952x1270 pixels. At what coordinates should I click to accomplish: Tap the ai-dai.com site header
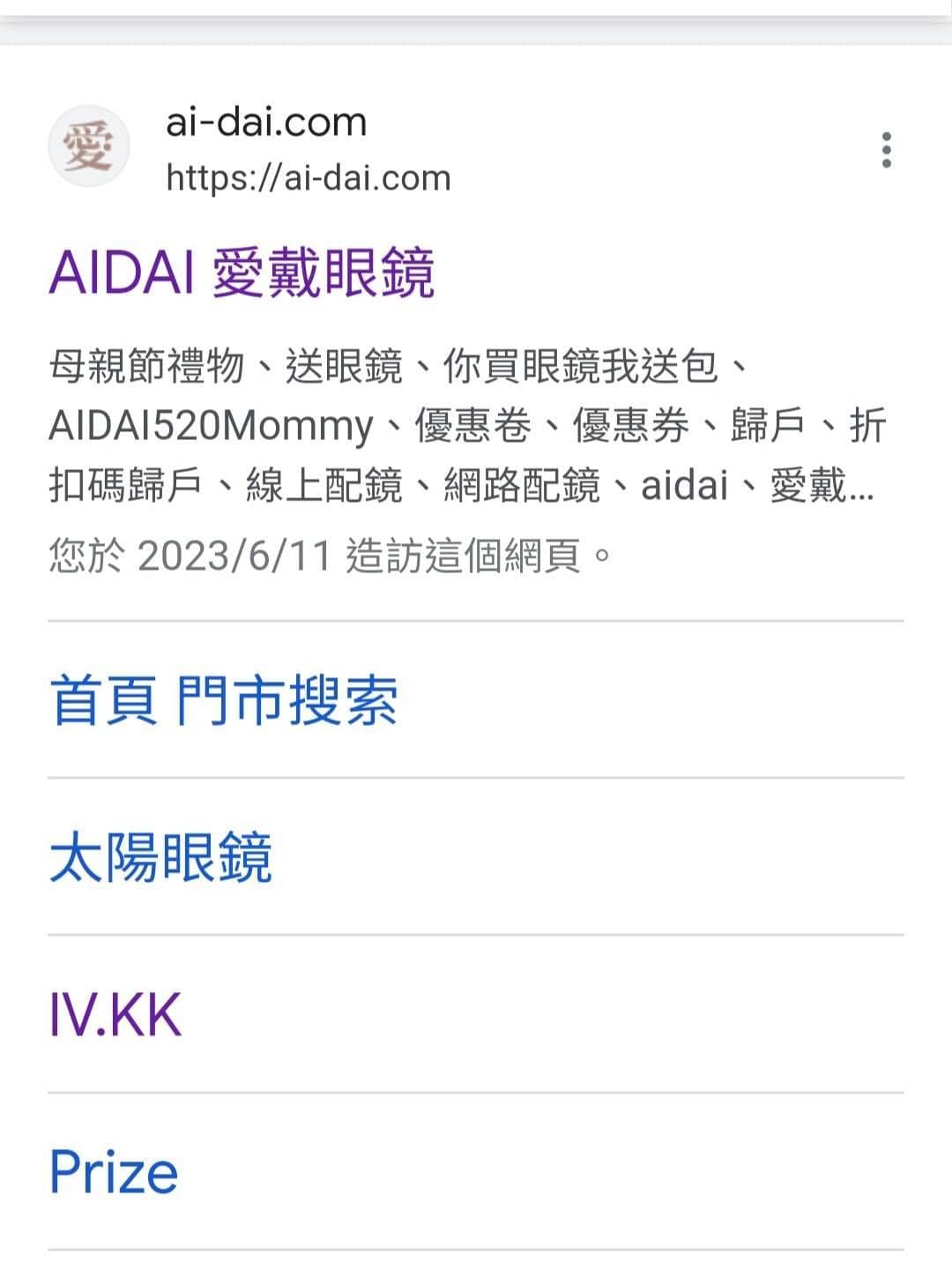tap(265, 123)
